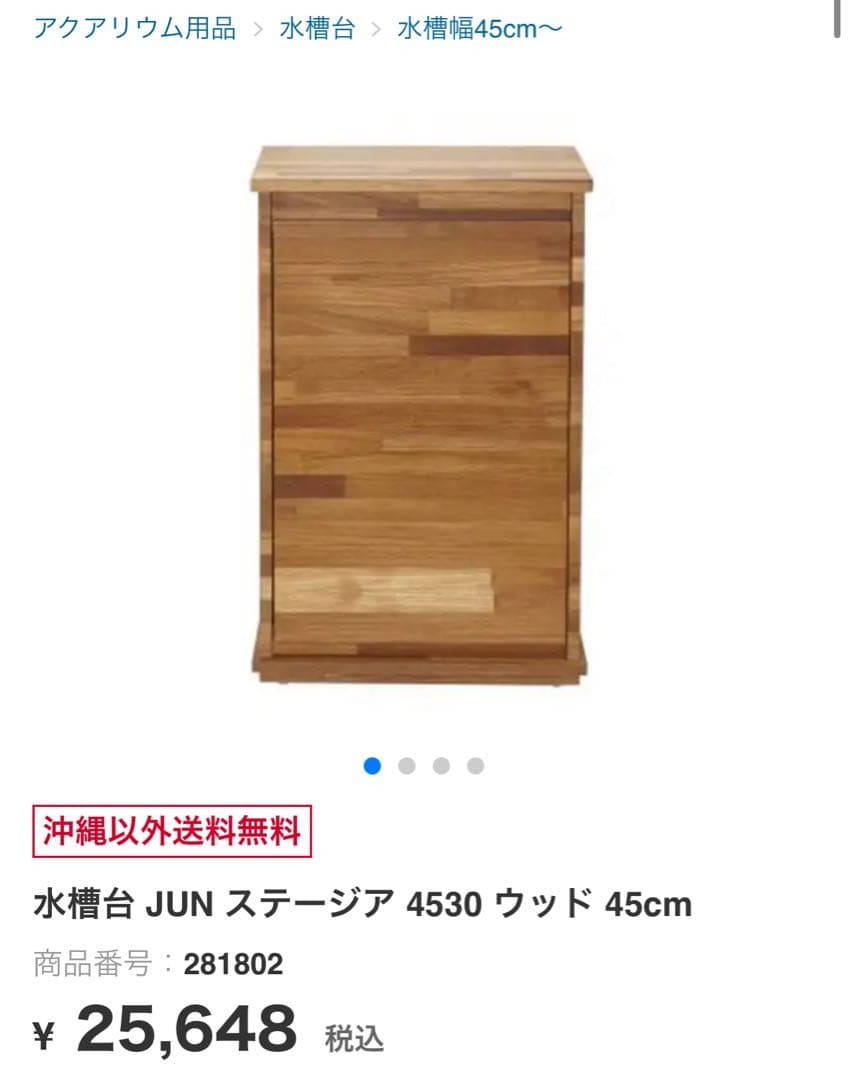
Task: Go to the 水槽台 category breadcrumb
Action: point(317,28)
